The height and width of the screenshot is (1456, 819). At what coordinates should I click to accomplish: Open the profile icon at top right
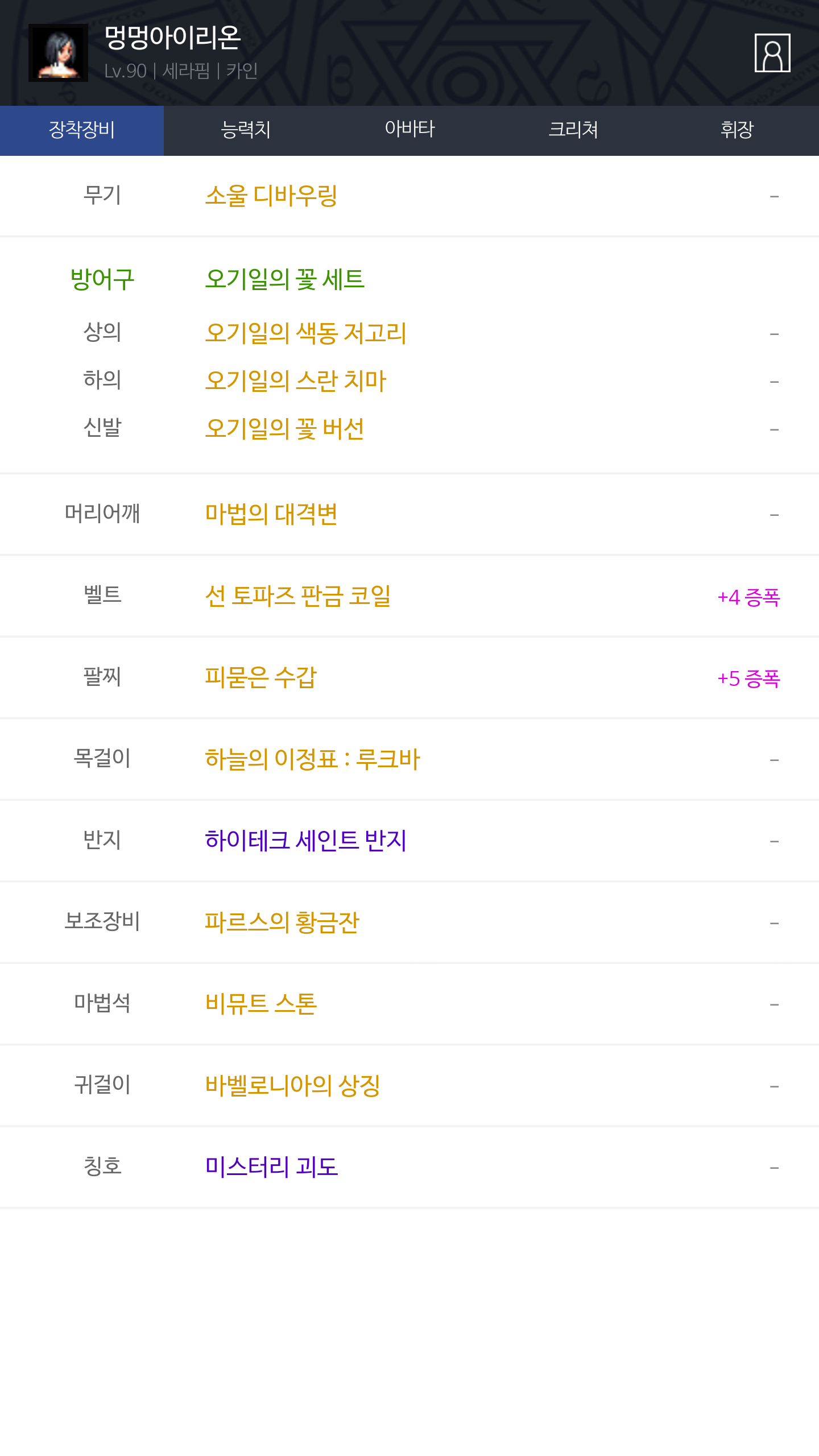pyautogui.click(x=772, y=53)
